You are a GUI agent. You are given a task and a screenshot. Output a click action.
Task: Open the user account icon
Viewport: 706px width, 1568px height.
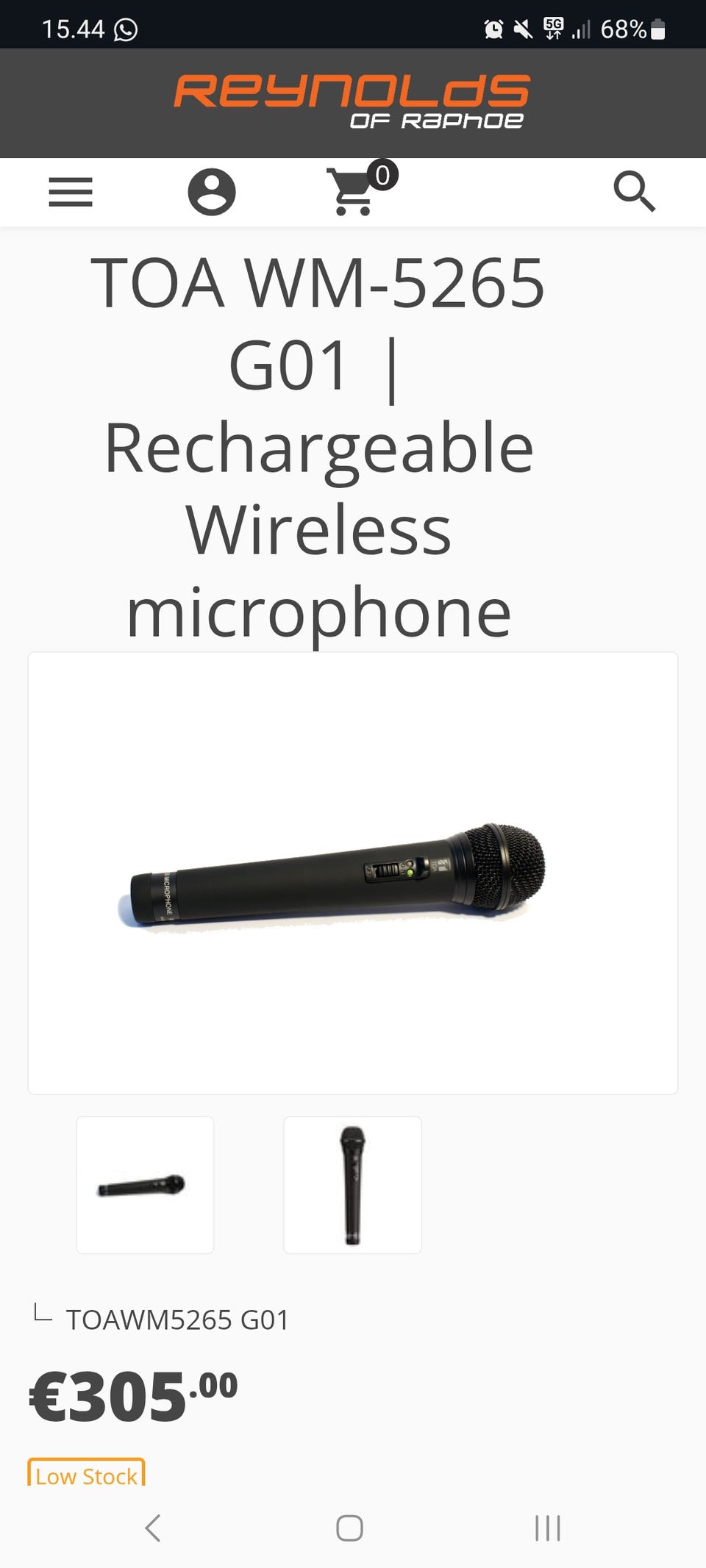click(212, 193)
